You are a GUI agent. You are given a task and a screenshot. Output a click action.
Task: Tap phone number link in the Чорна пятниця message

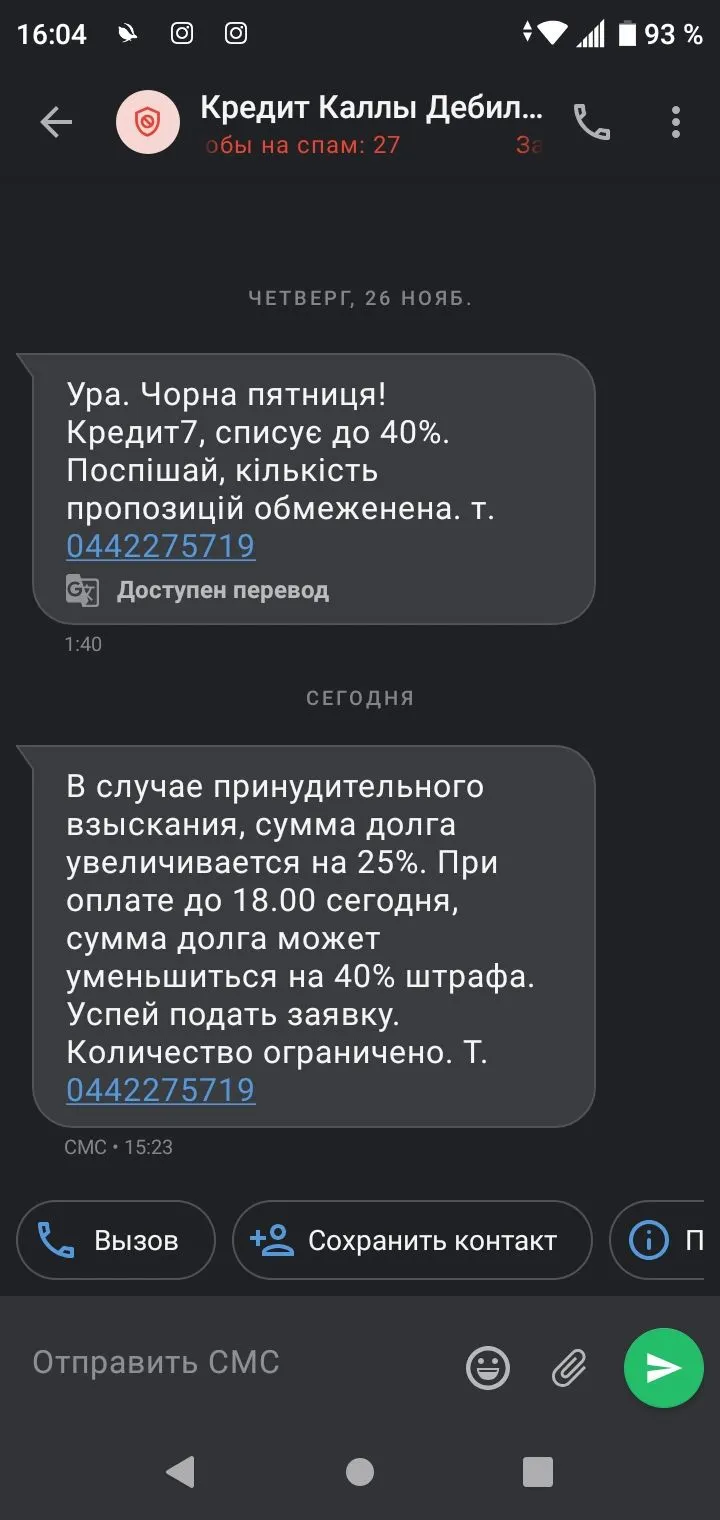click(160, 546)
